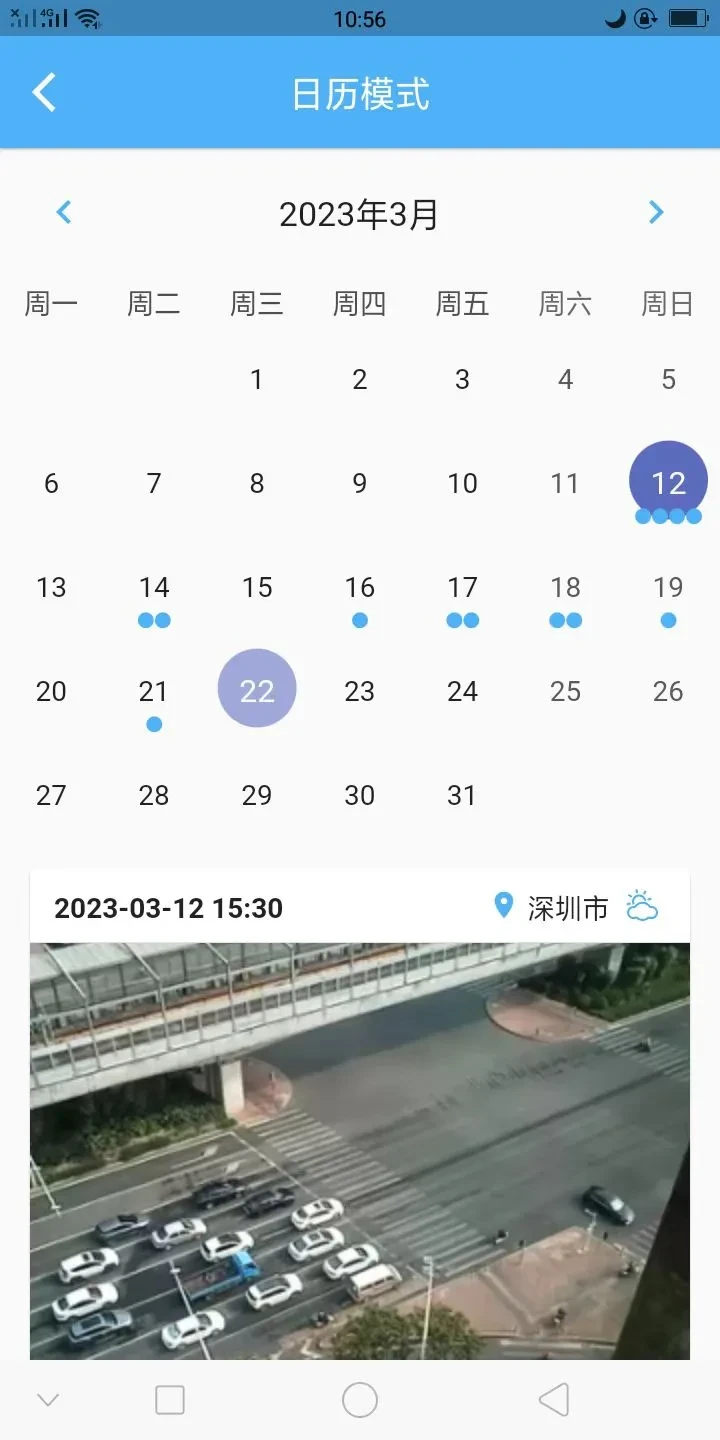
Task: Go back from calendar mode
Action: click(x=44, y=92)
